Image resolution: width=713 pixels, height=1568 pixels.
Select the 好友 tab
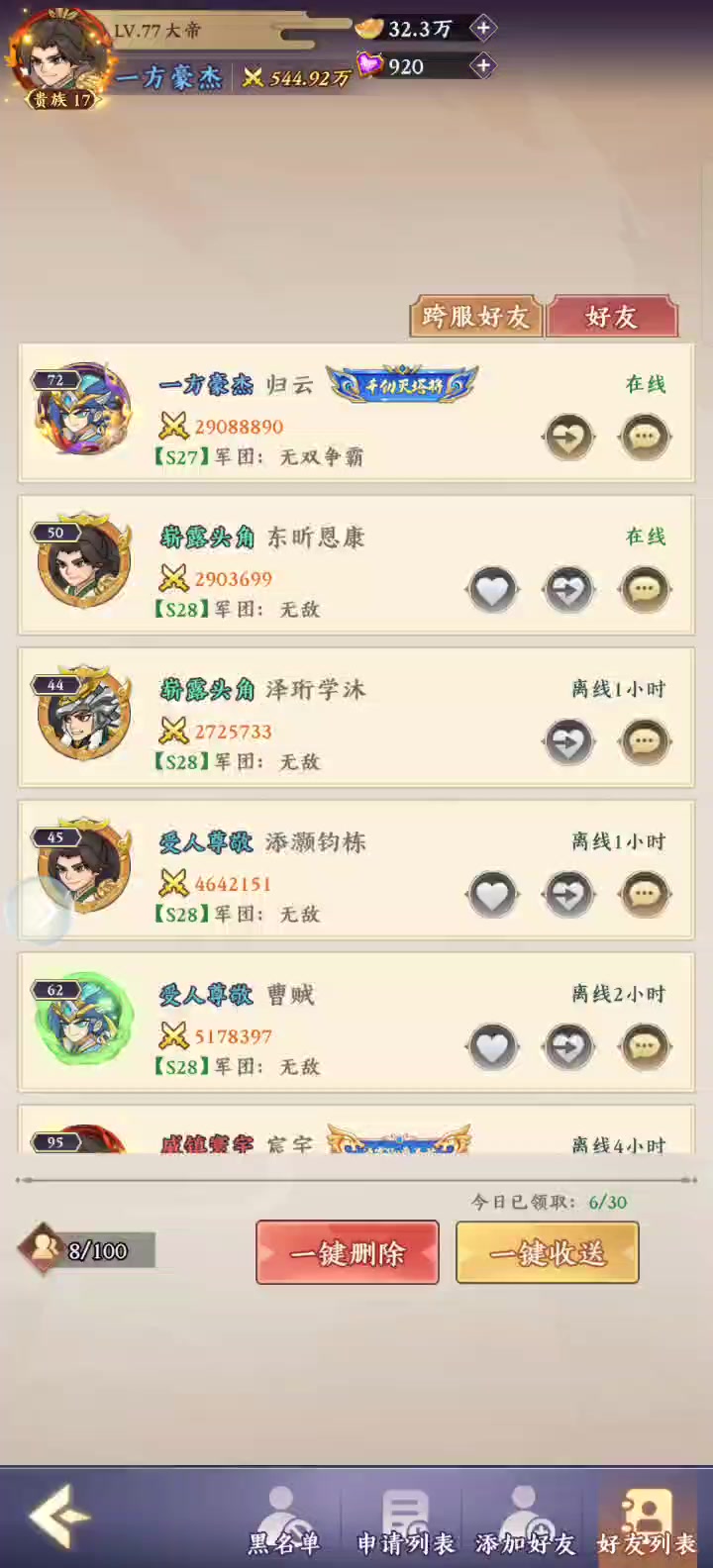(x=612, y=317)
